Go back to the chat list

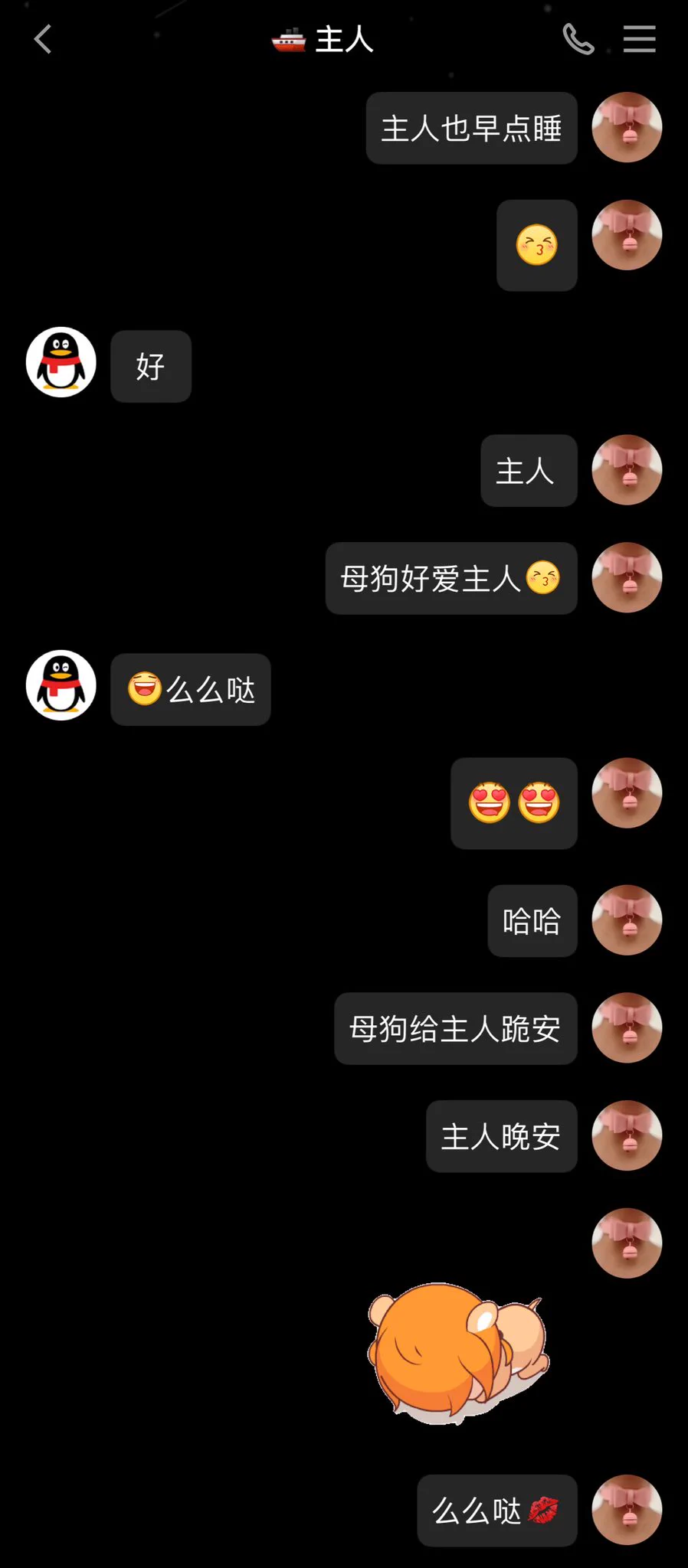tap(43, 39)
